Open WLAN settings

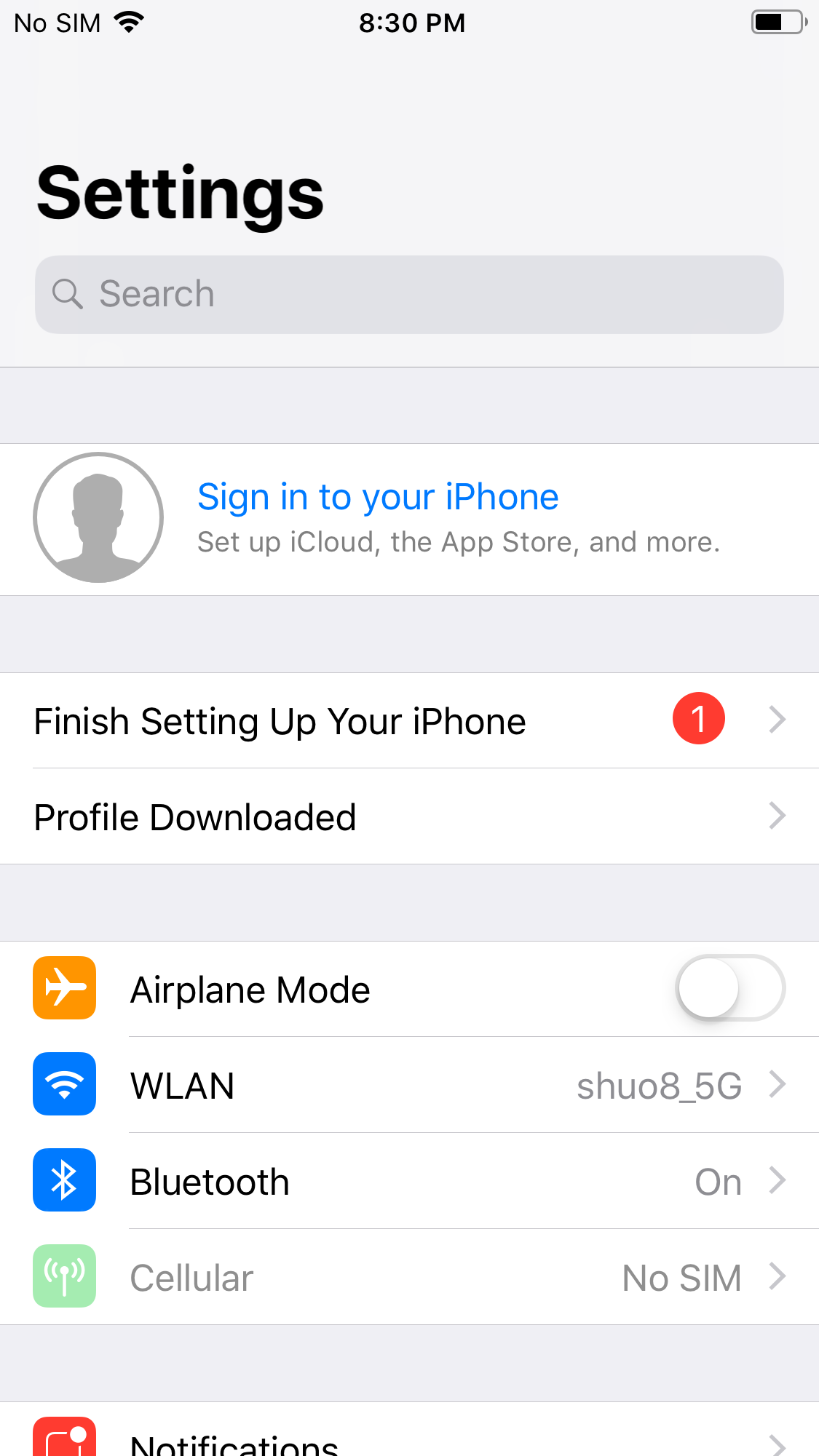[x=409, y=1085]
